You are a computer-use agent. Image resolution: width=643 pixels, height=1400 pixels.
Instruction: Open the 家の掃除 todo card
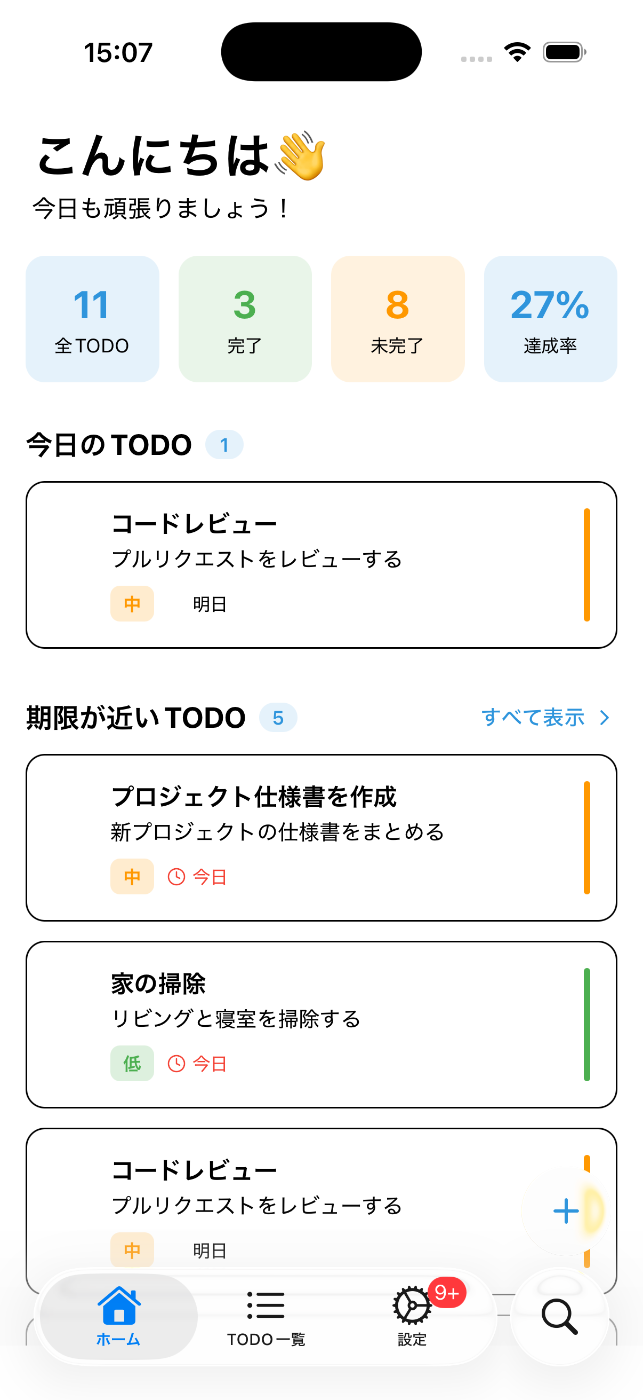pyautogui.click(x=321, y=1024)
